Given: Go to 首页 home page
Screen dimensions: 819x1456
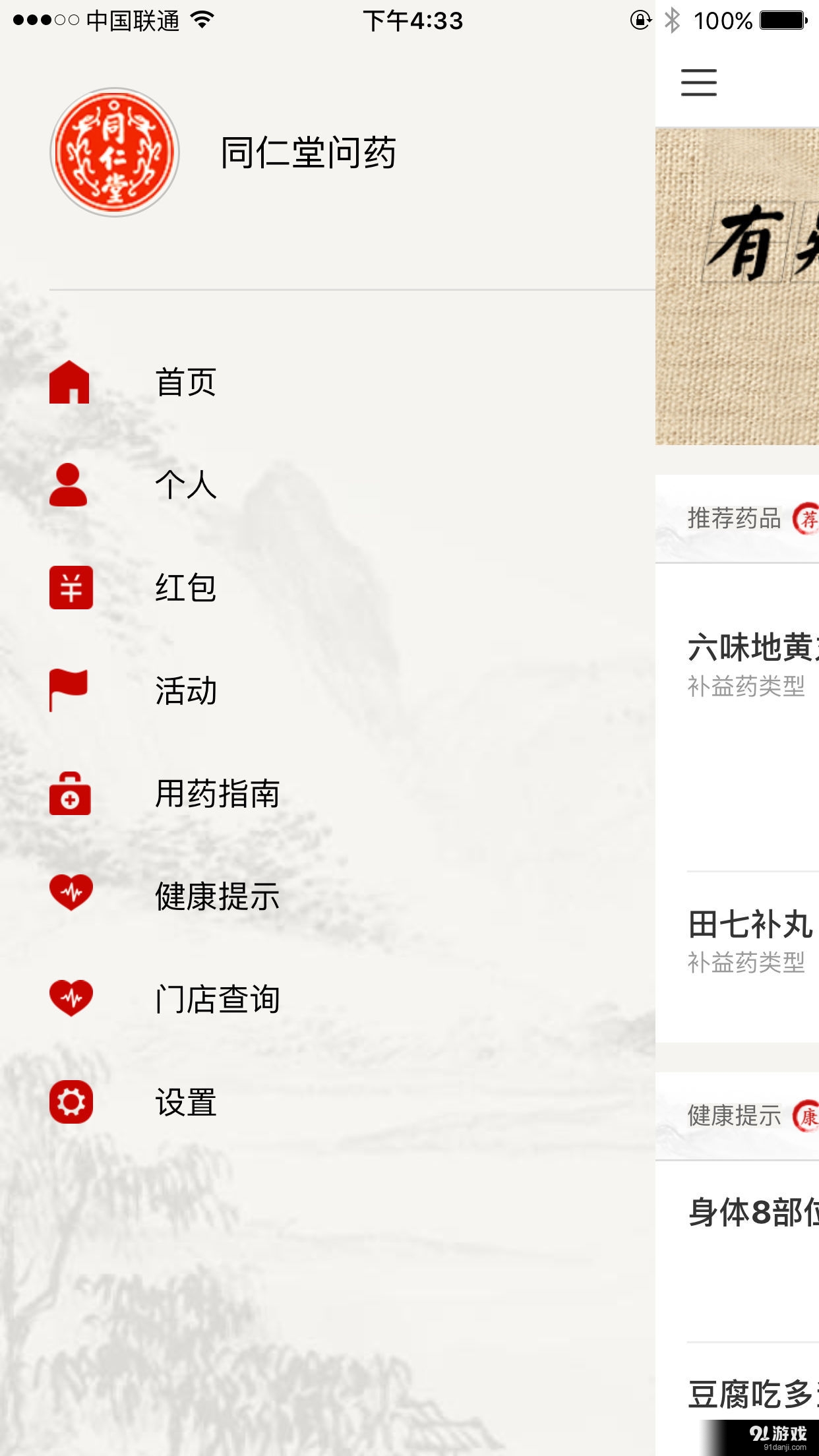Looking at the screenshot, I should (185, 382).
